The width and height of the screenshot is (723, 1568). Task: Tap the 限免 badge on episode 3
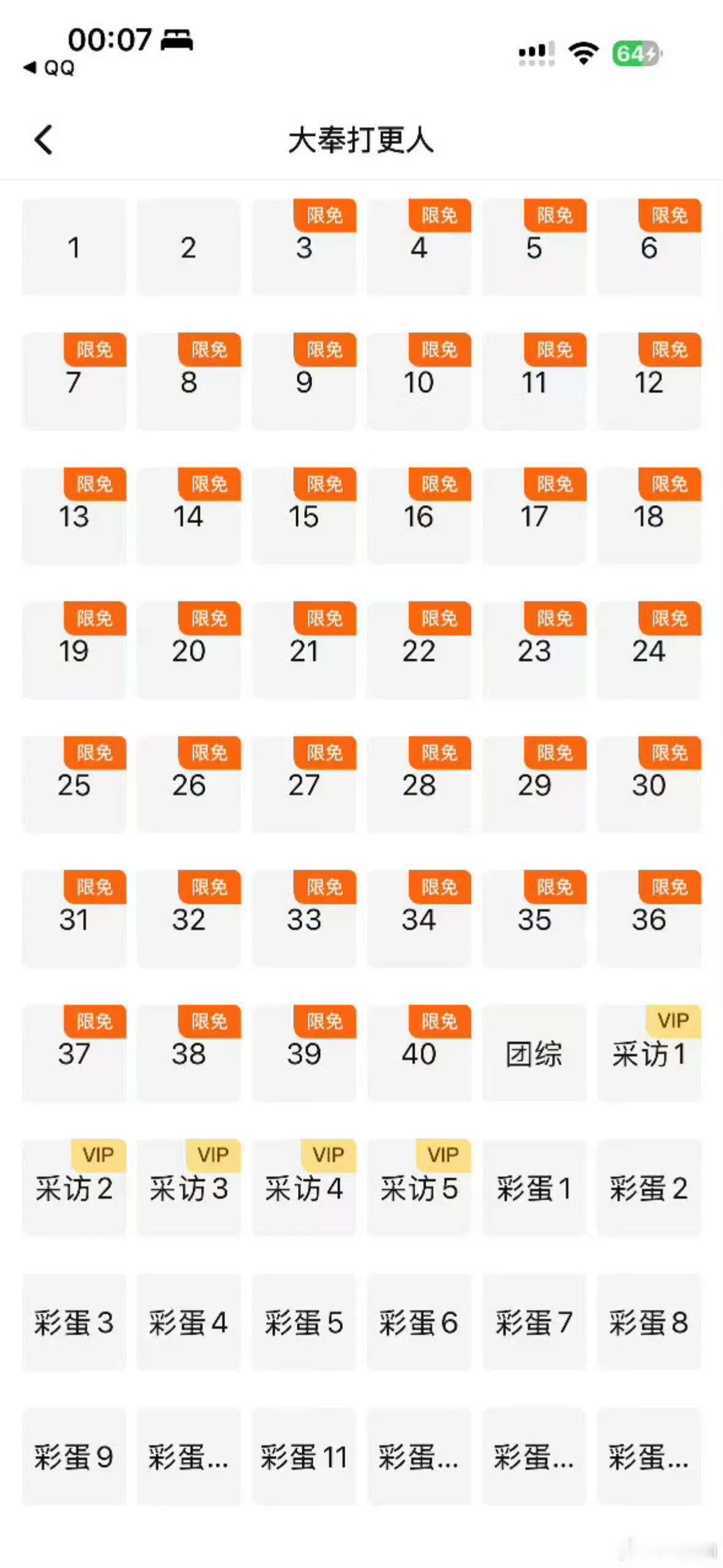coord(324,215)
